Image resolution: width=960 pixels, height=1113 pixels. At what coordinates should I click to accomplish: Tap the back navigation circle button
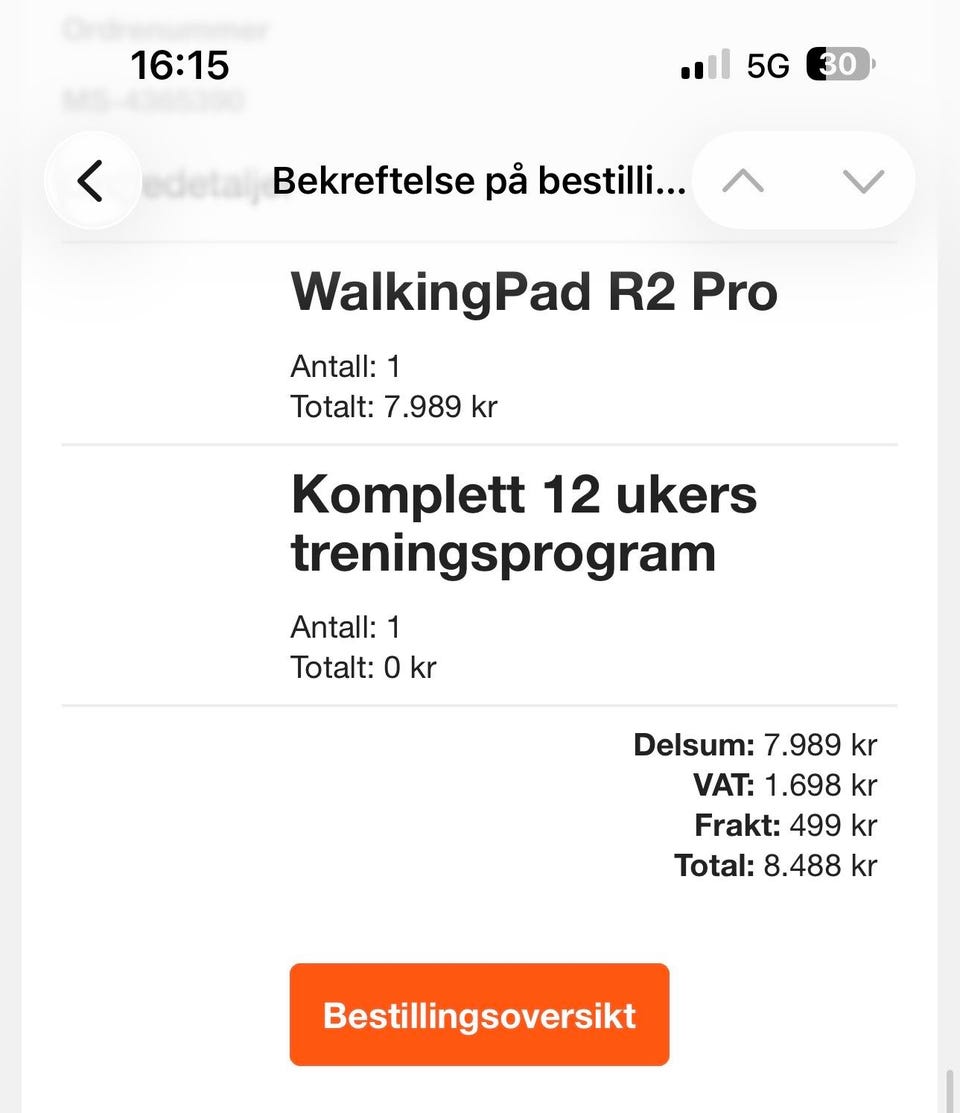[x=91, y=181]
